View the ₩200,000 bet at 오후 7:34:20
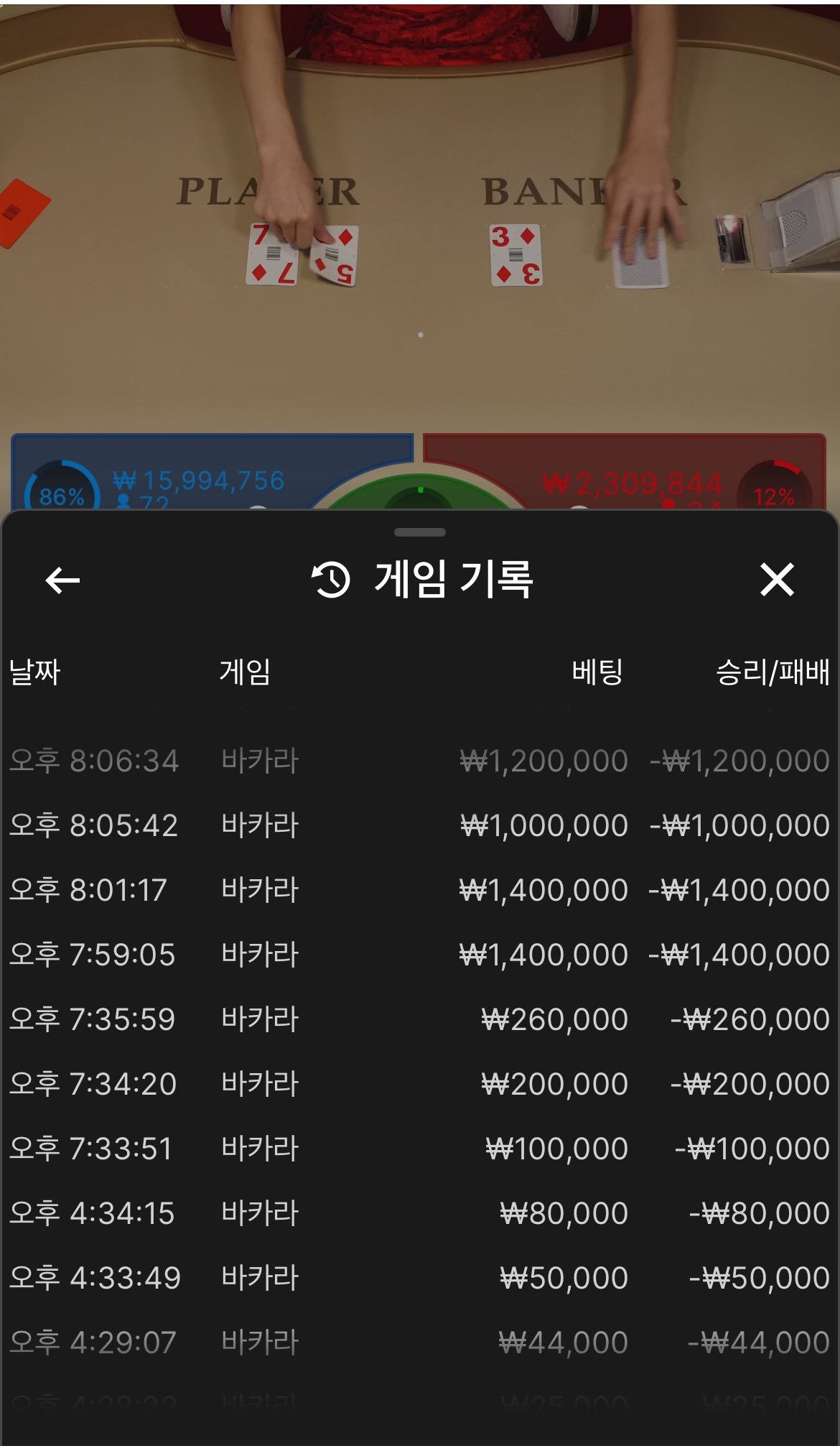The width and height of the screenshot is (840, 1451). click(419, 1084)
